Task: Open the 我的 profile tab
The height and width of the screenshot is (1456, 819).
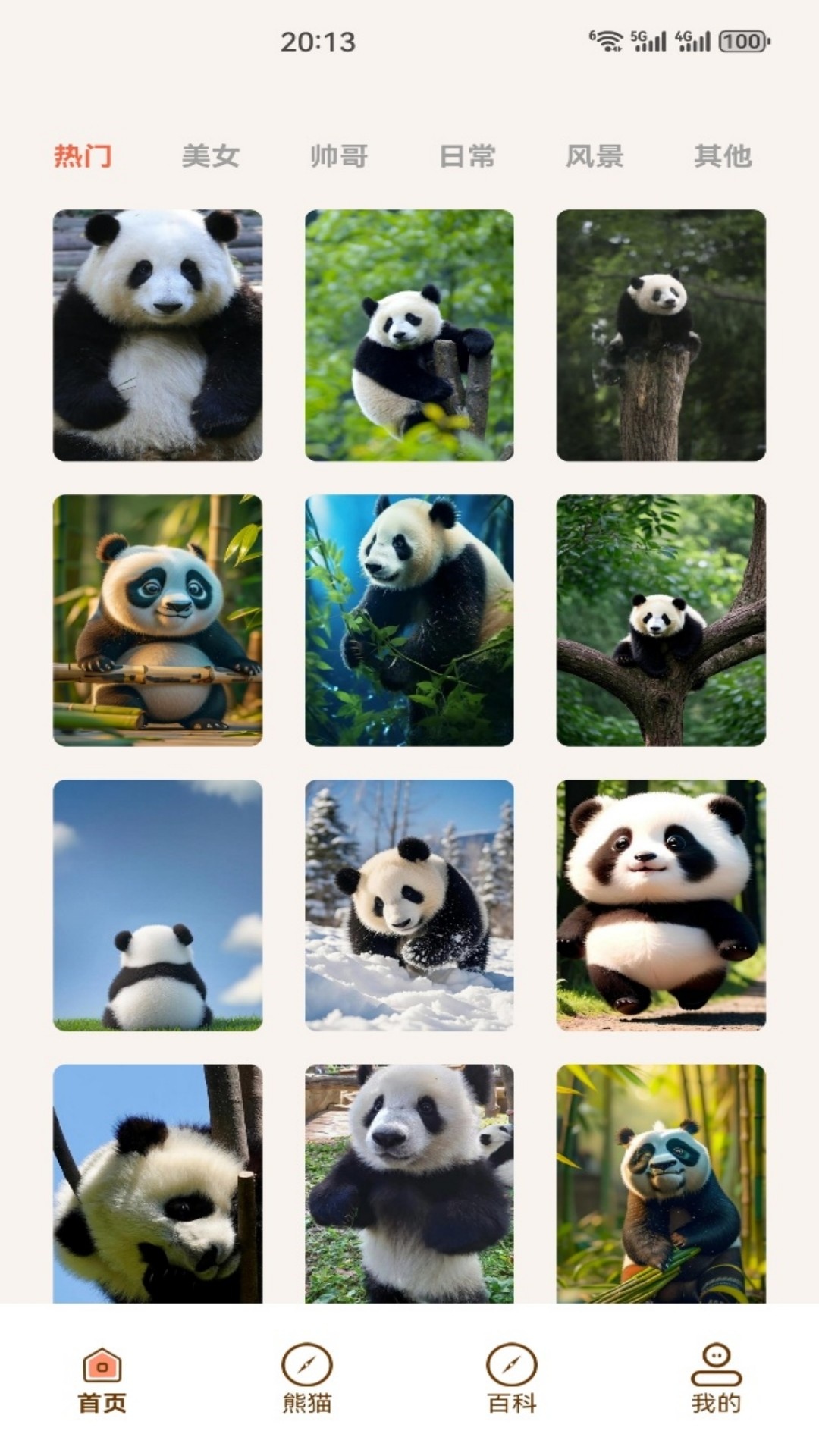Action: coord(716,1379)
